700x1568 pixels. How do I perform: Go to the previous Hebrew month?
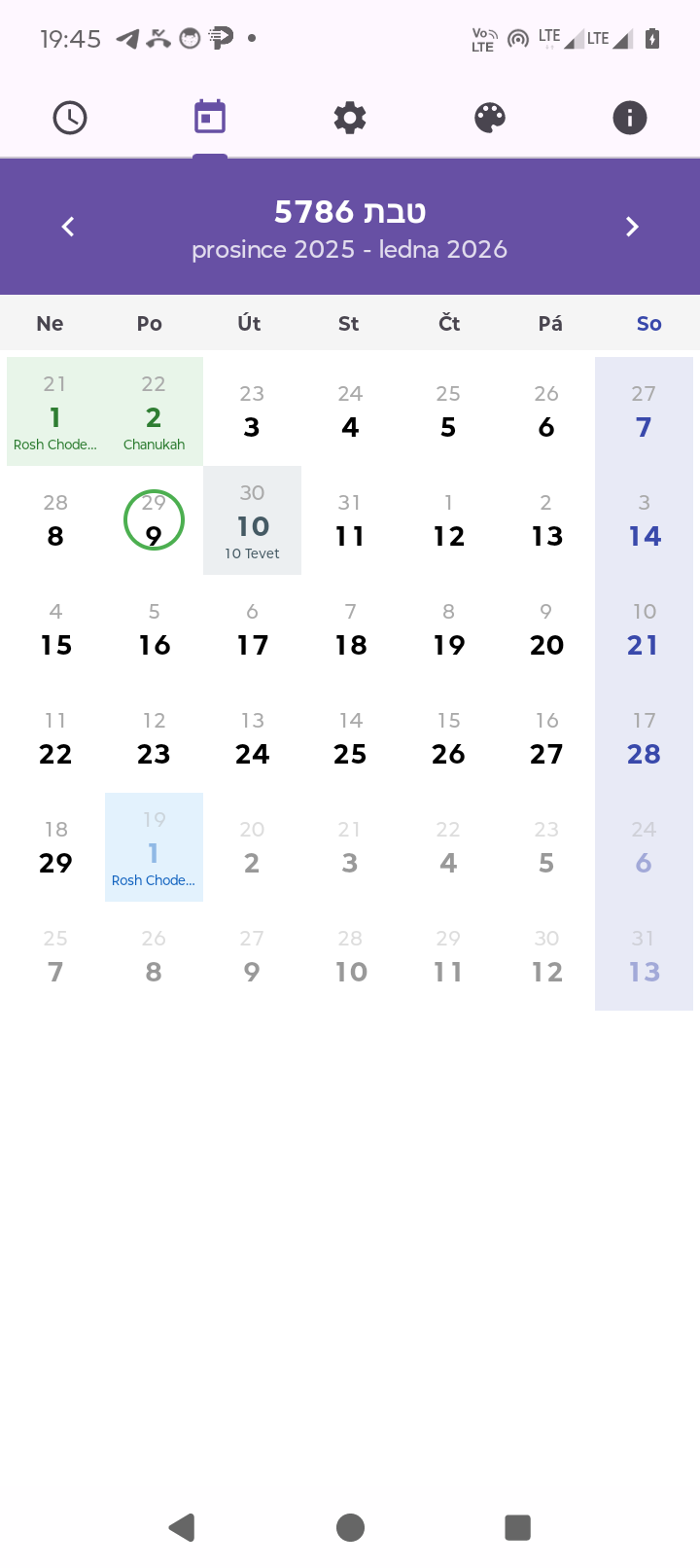(x=68, y=227)
